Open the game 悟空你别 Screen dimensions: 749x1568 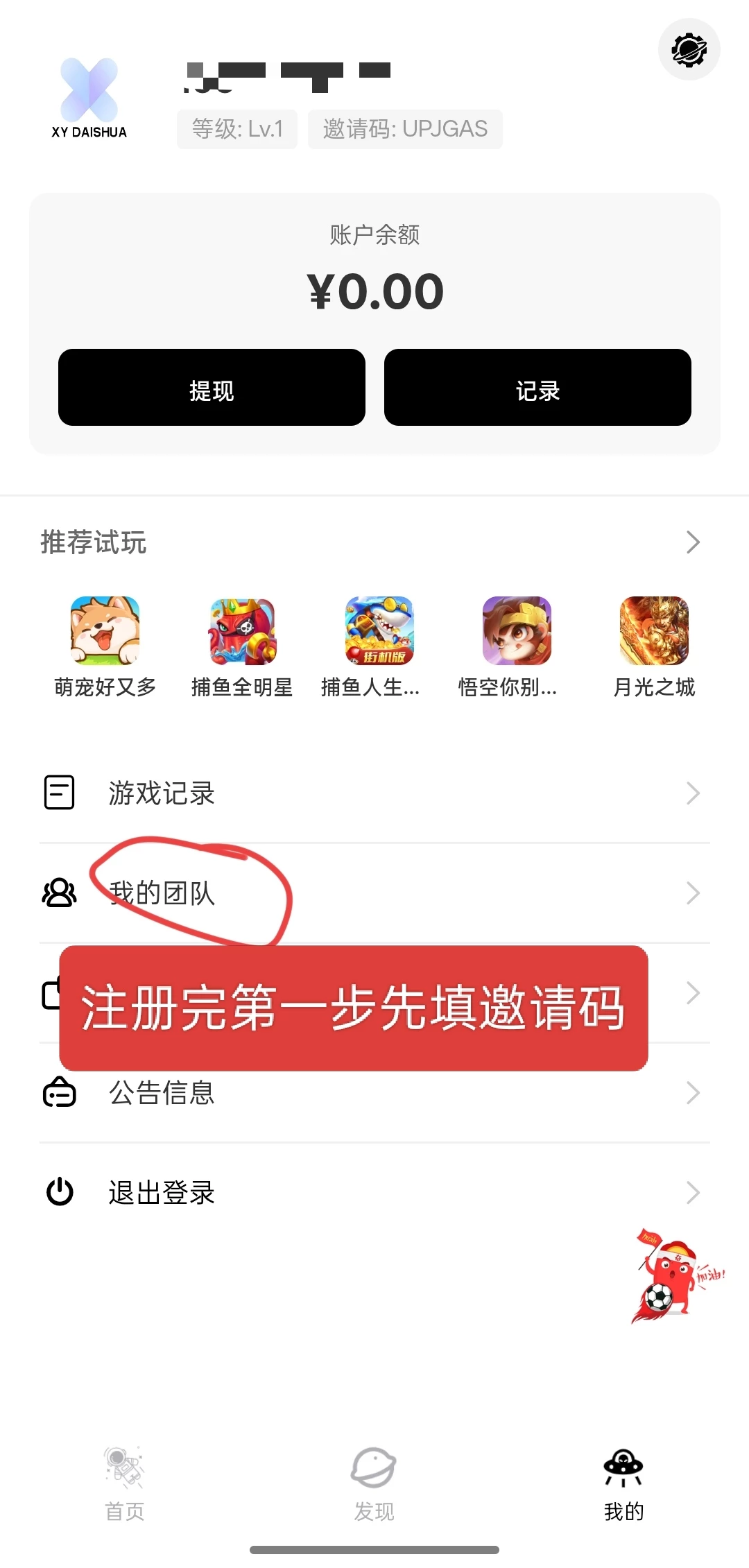(x=517, y=631)
